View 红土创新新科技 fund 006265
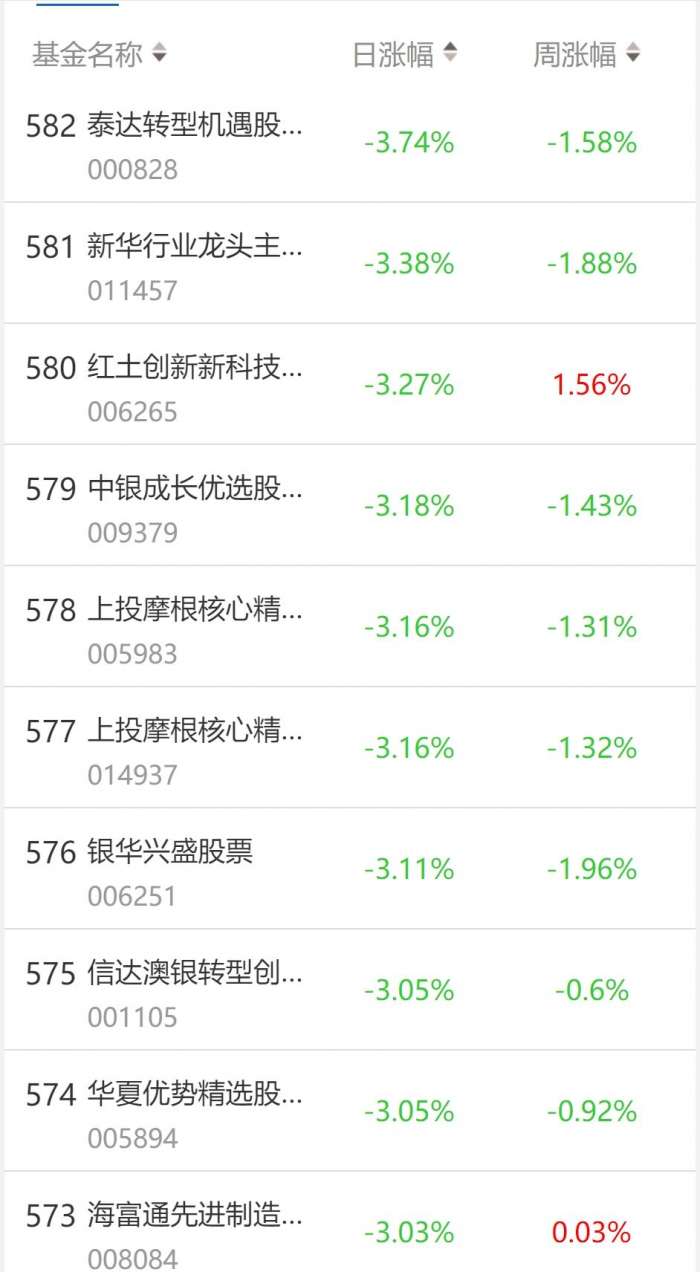The height and width of the screenshot is (1272, 700). [x=195, y=368]
